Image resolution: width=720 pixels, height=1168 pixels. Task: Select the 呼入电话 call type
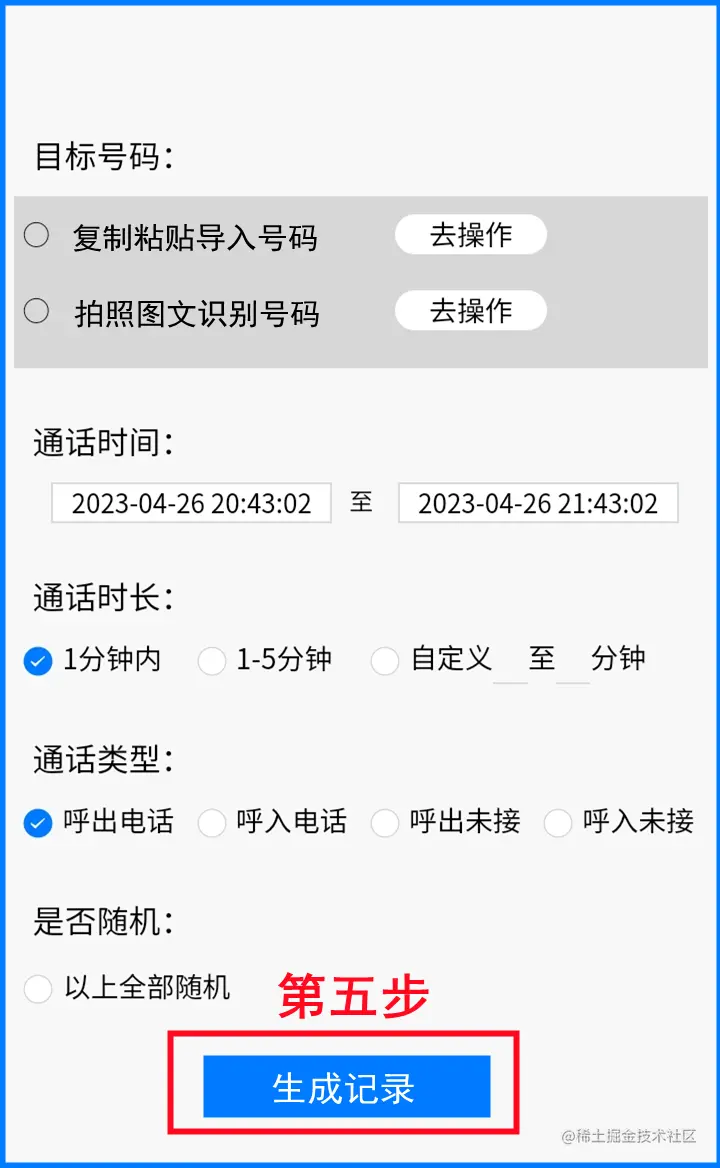click(212, 822)
